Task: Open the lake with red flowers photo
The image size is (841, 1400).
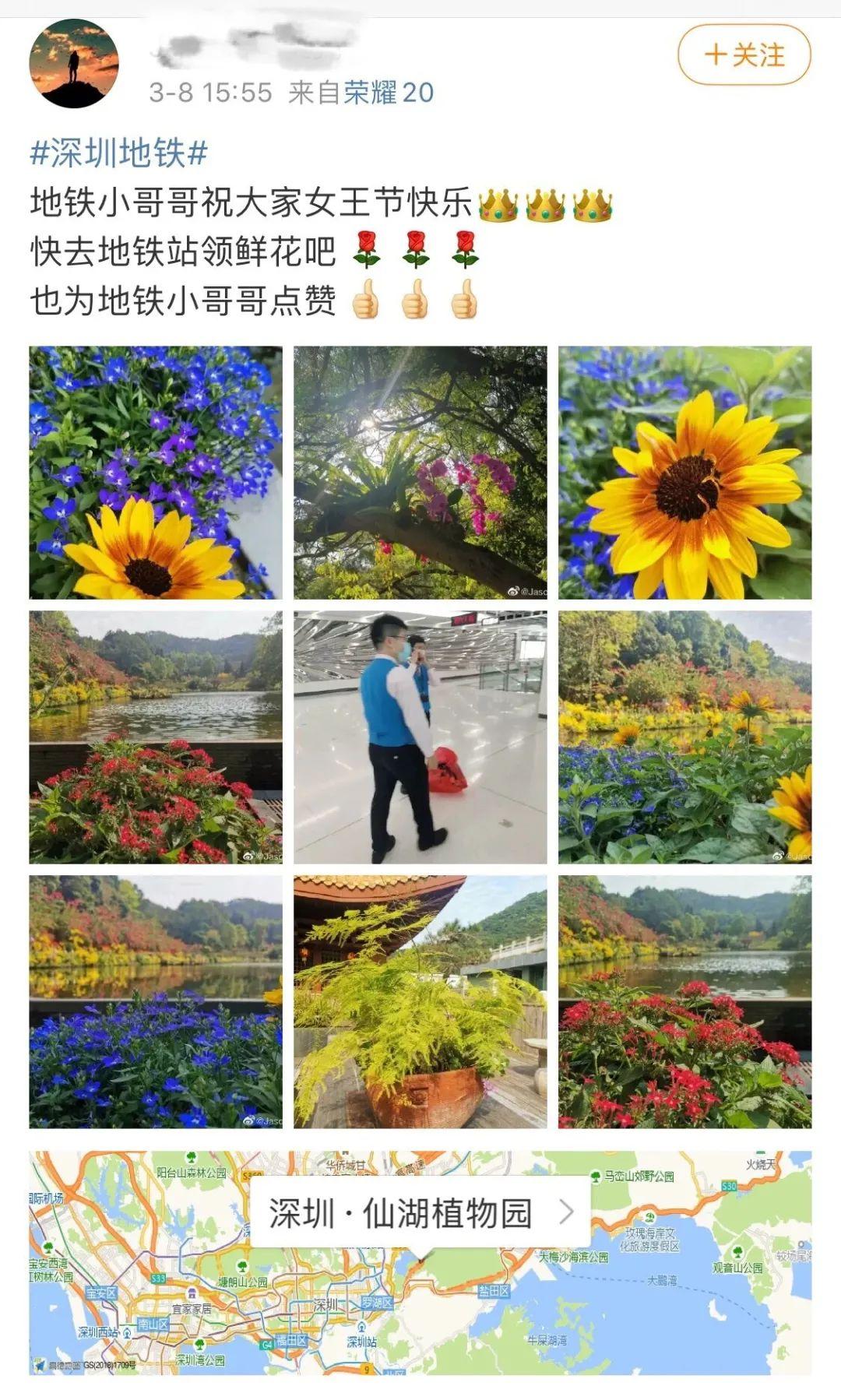Action: pyautogui.click(x=156, y=737)
